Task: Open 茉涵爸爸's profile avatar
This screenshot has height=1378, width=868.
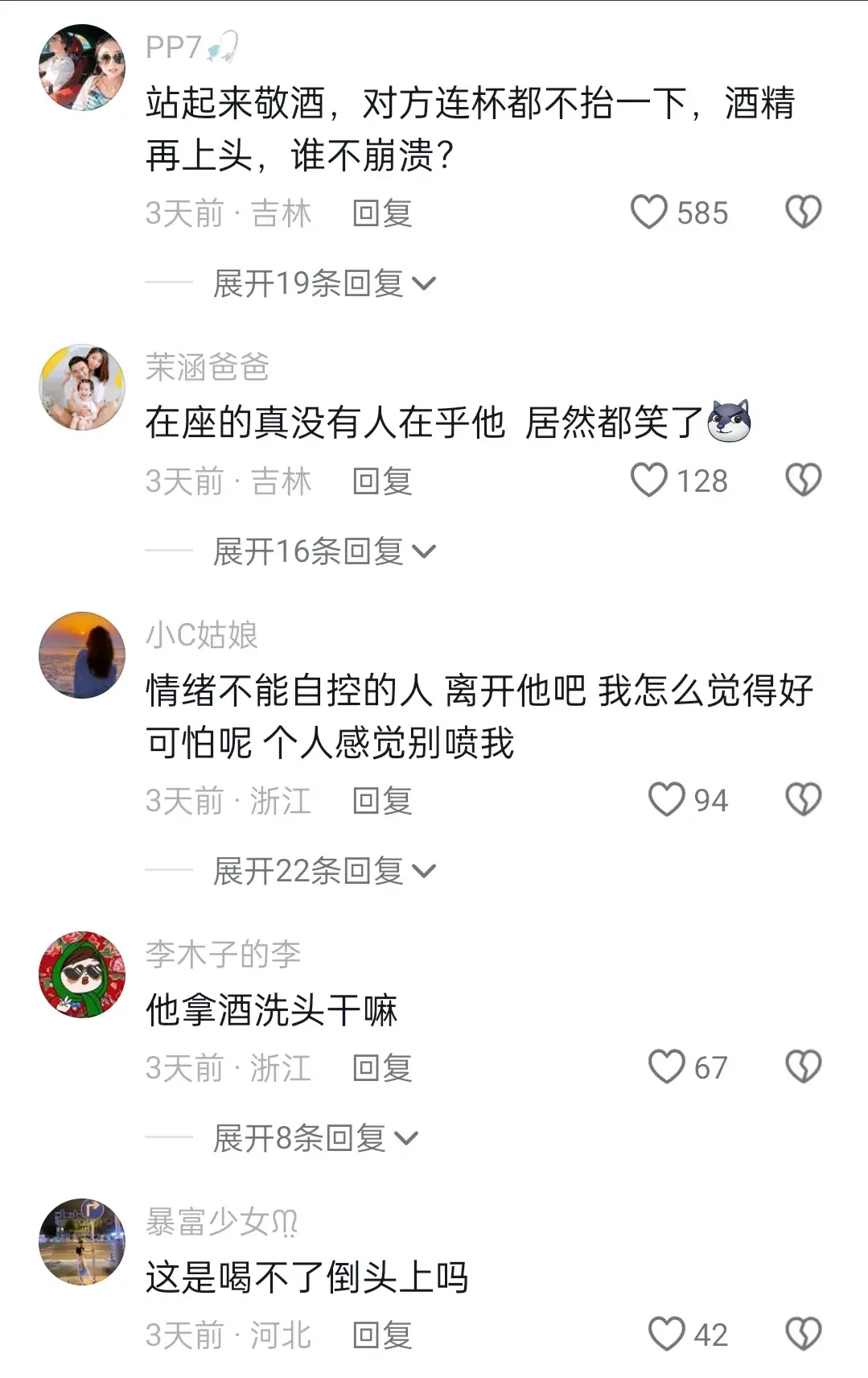Action: (x=82, y=388)
